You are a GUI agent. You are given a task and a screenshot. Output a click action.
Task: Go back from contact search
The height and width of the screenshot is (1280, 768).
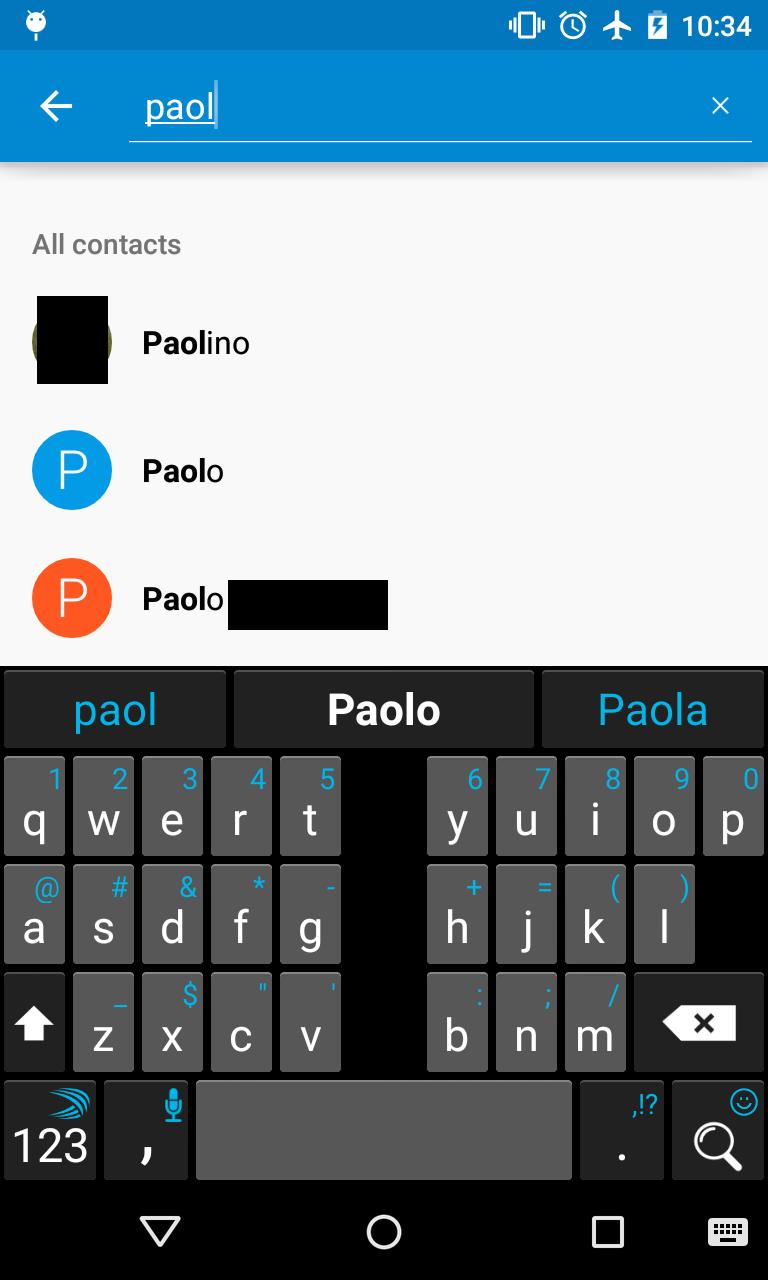[x=56, y=106]
